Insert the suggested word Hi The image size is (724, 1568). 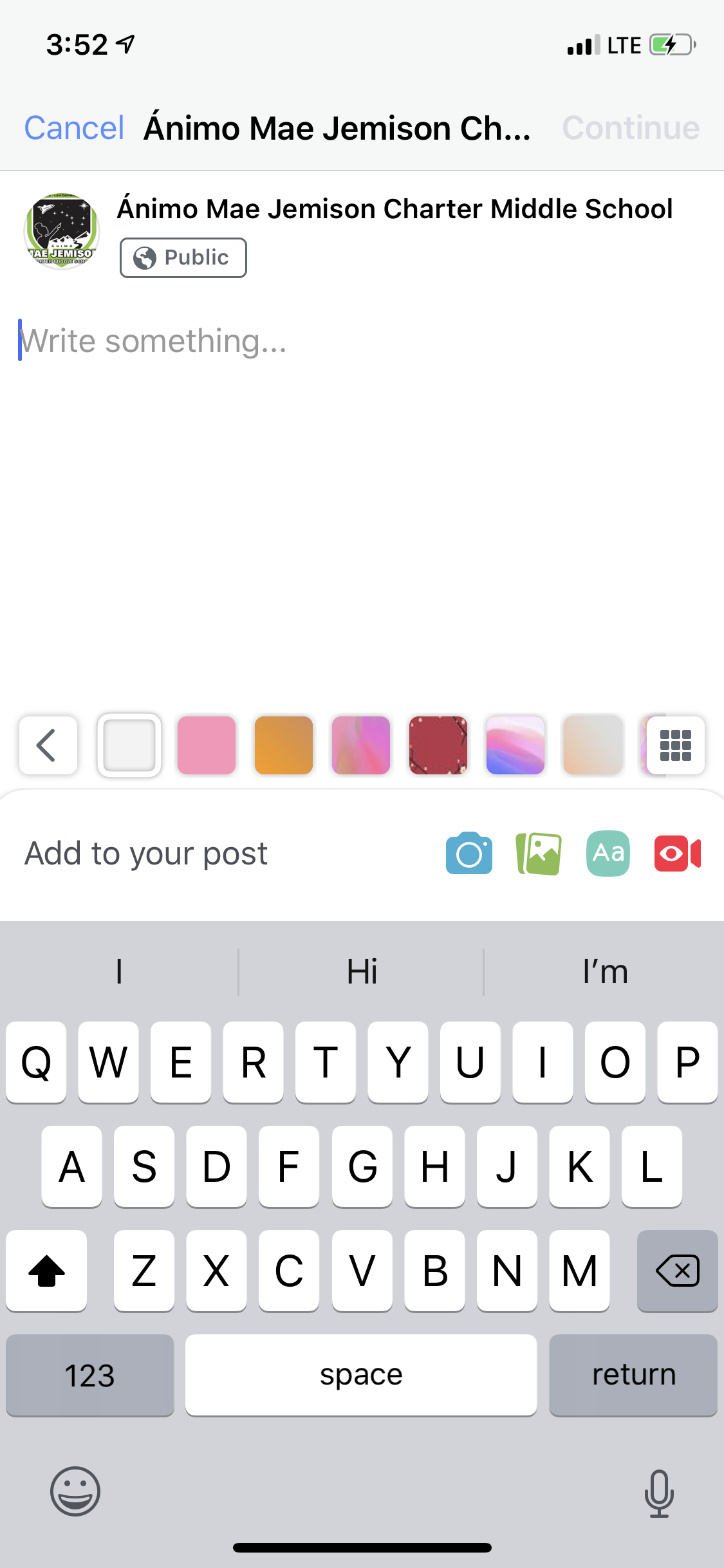pyautogui.click(x=362, y=971)
